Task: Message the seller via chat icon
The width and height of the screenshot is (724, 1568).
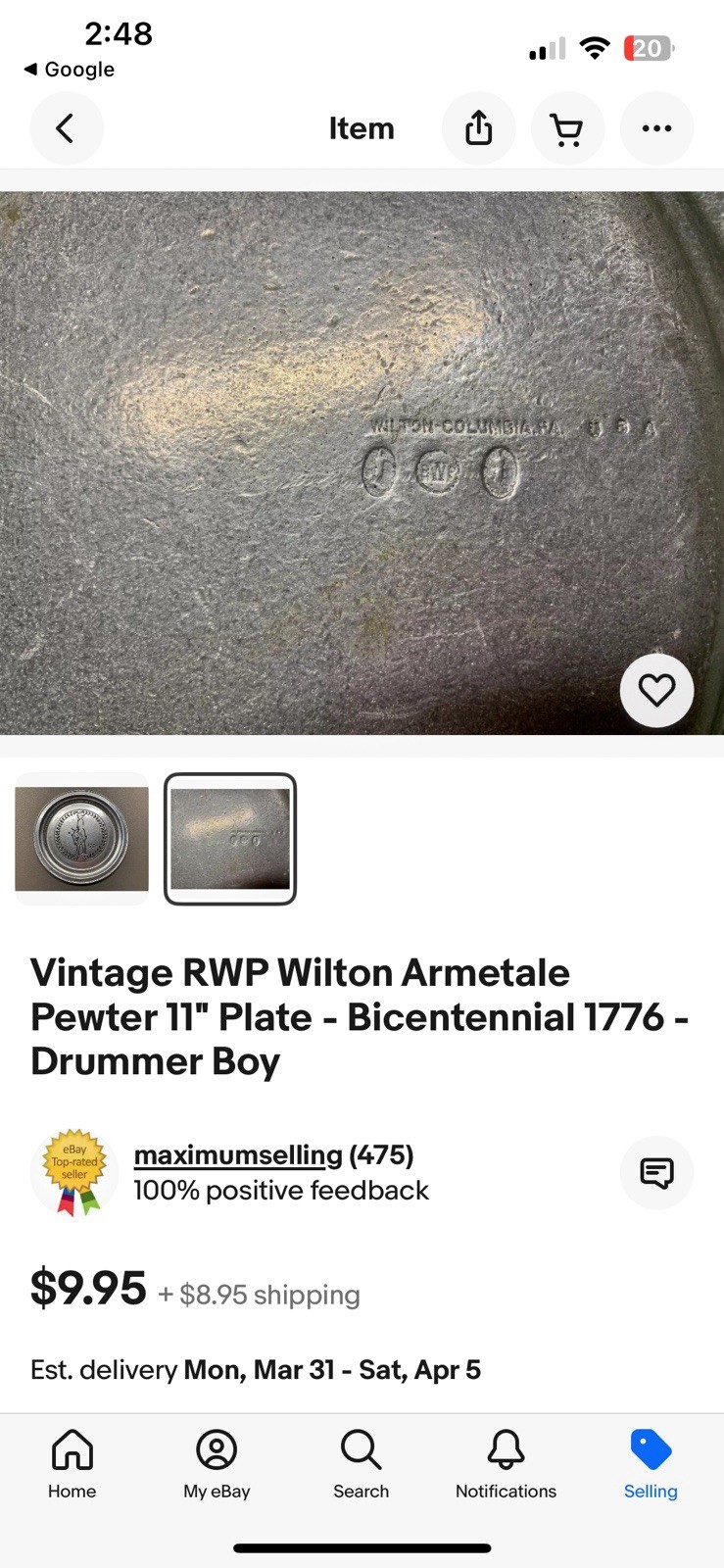Action: click(656, 1172)
